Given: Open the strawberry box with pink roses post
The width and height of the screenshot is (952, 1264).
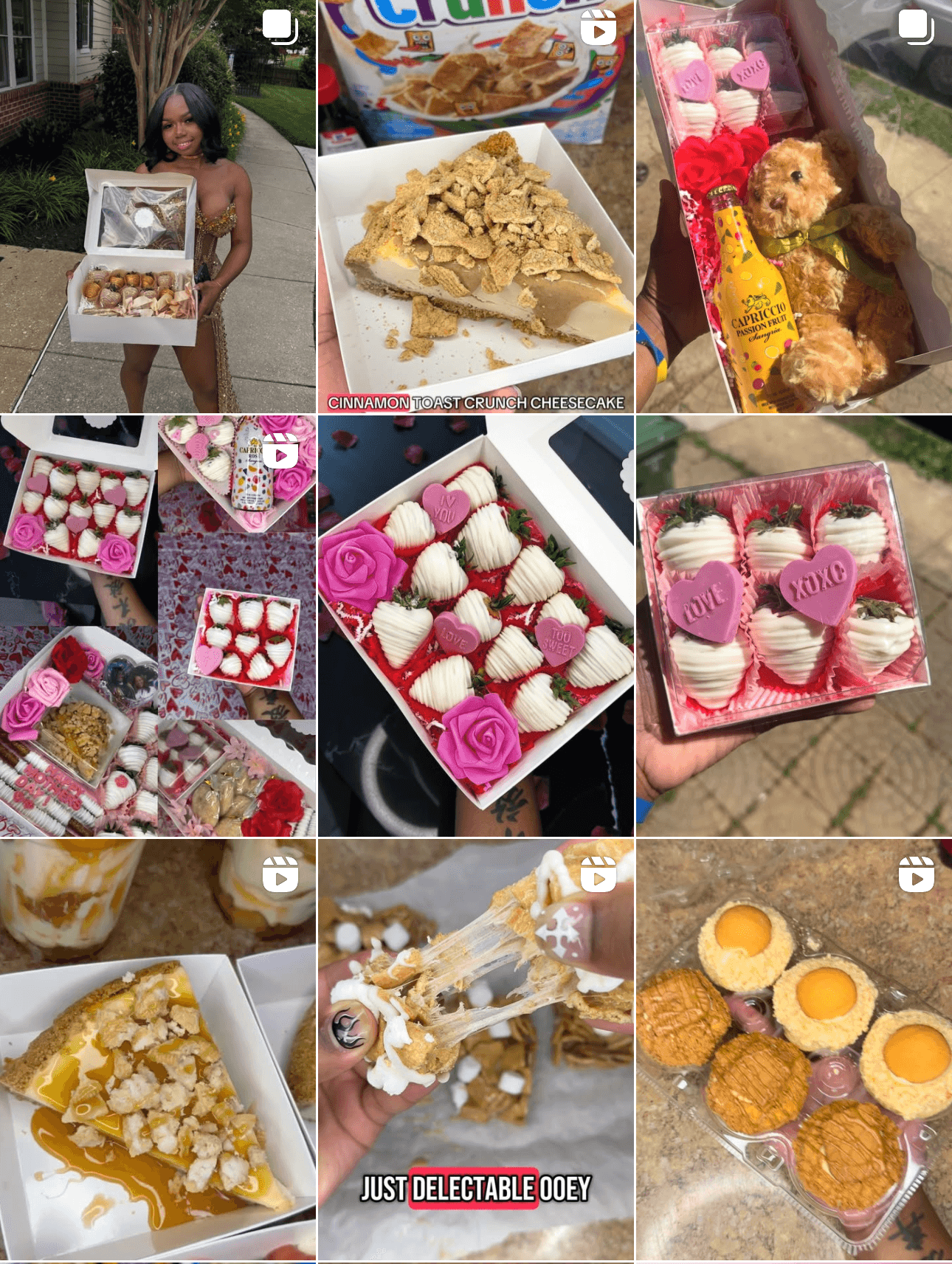Looking at the screenshot, I should [x=475, y=626].
